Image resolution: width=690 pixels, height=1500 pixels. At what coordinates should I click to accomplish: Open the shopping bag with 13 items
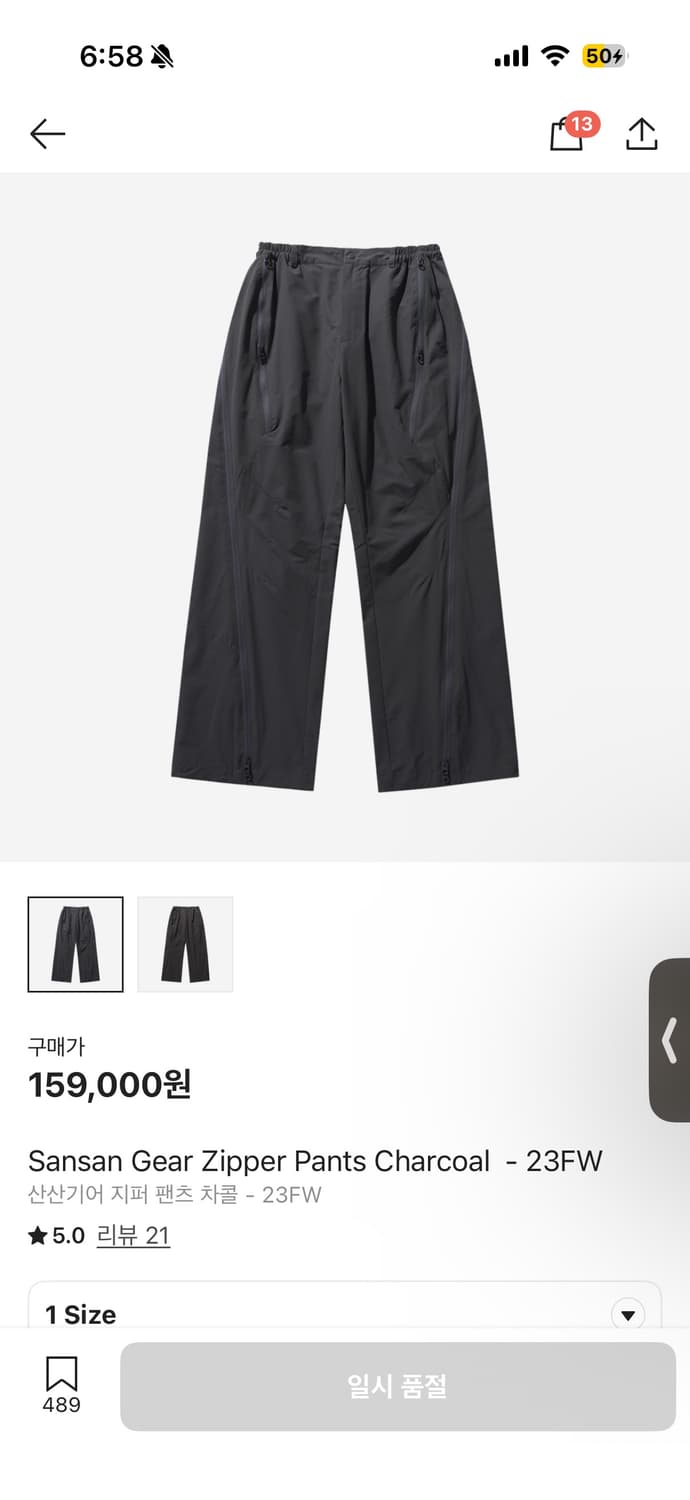[x=567, y=134]
